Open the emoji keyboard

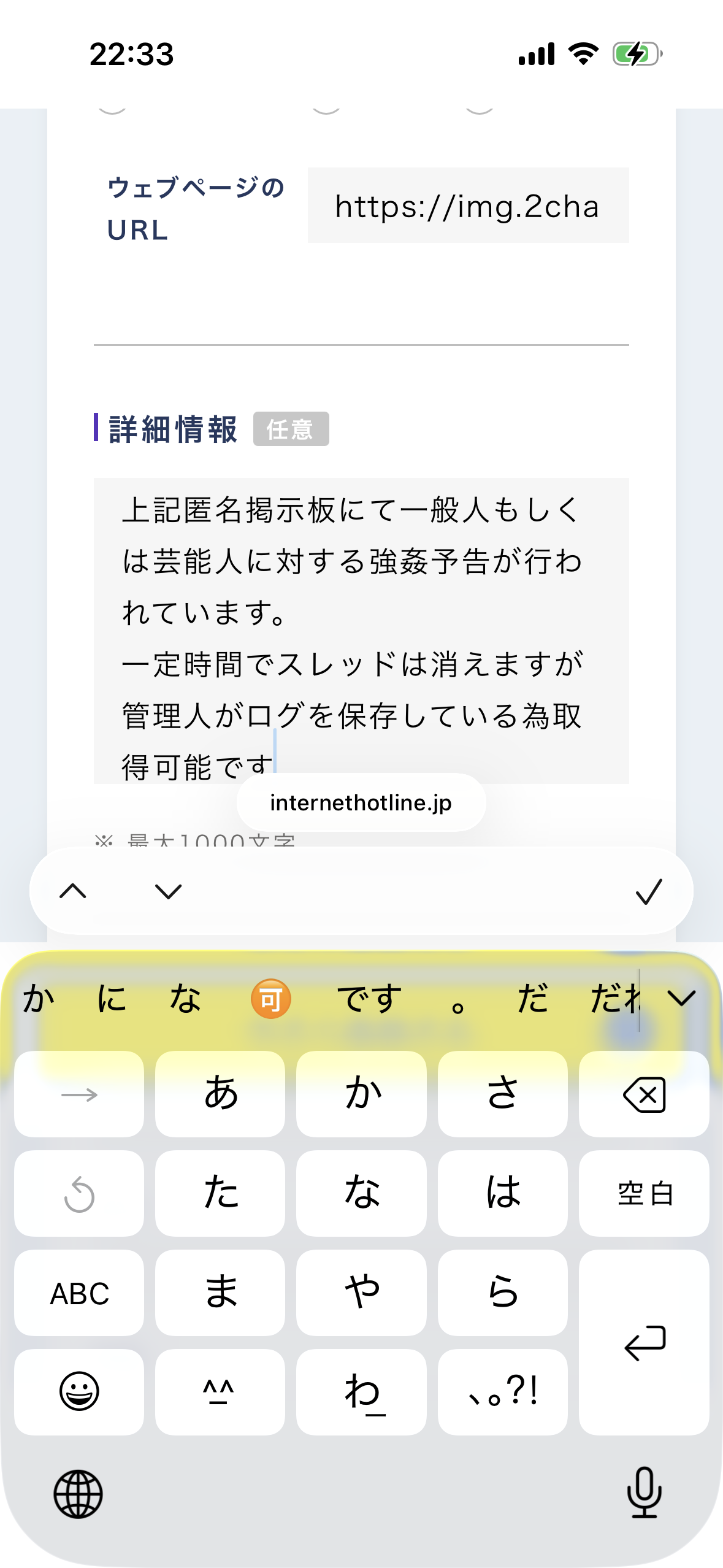[79, 1391]
